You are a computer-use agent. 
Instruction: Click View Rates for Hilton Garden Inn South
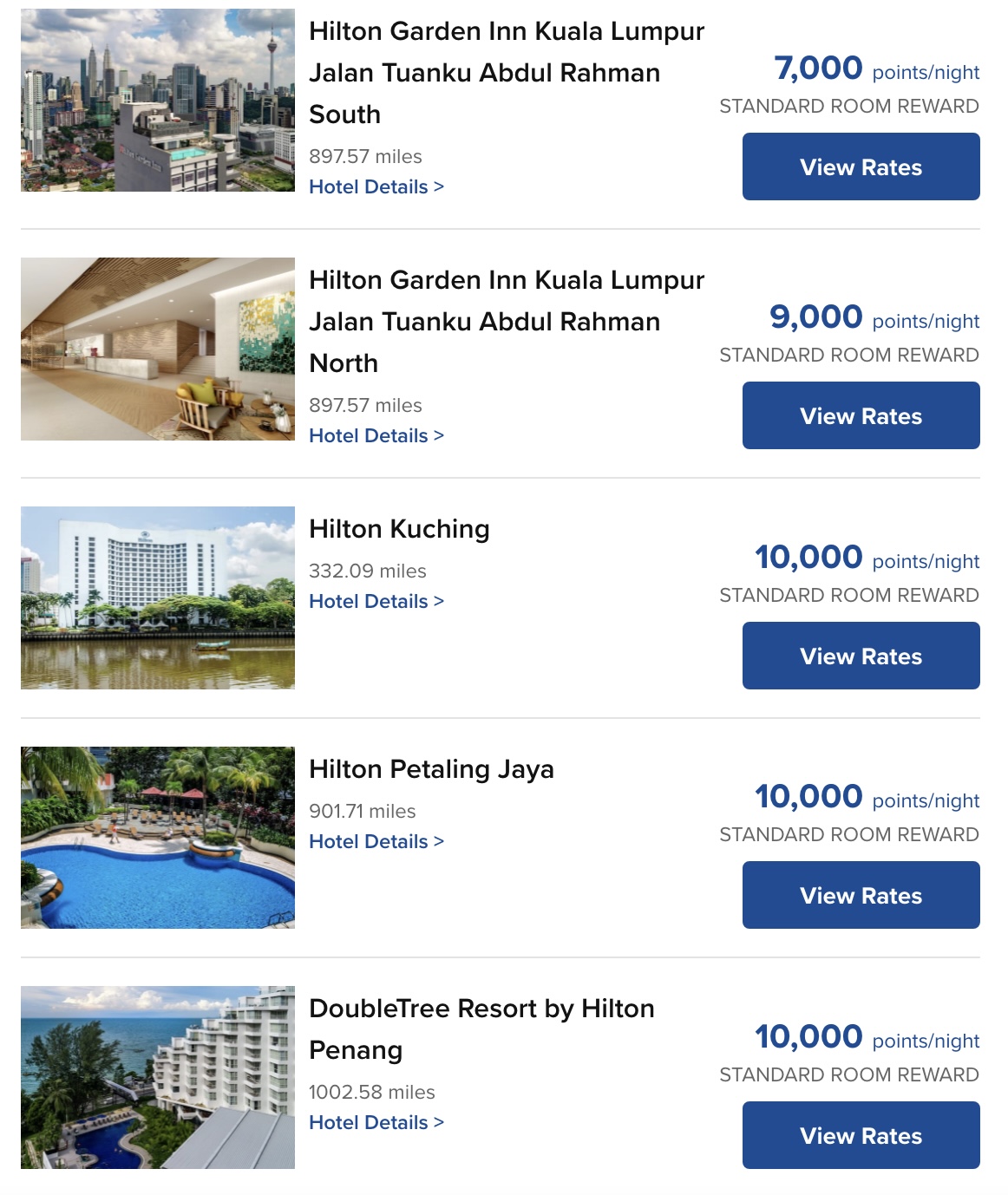[x=860, y=167]
